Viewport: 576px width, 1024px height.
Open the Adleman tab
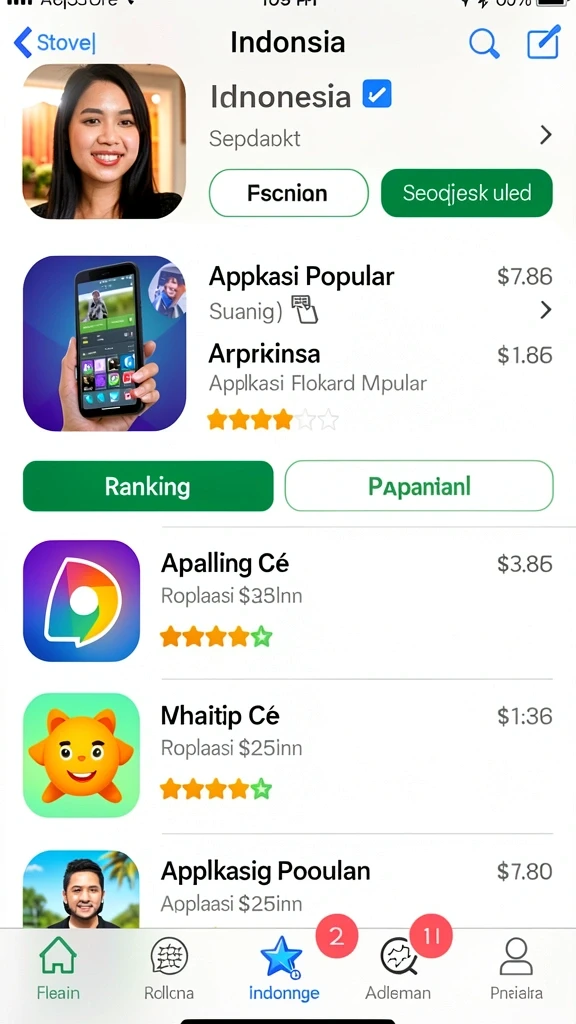pyautogui.click(x=398, y=968)
